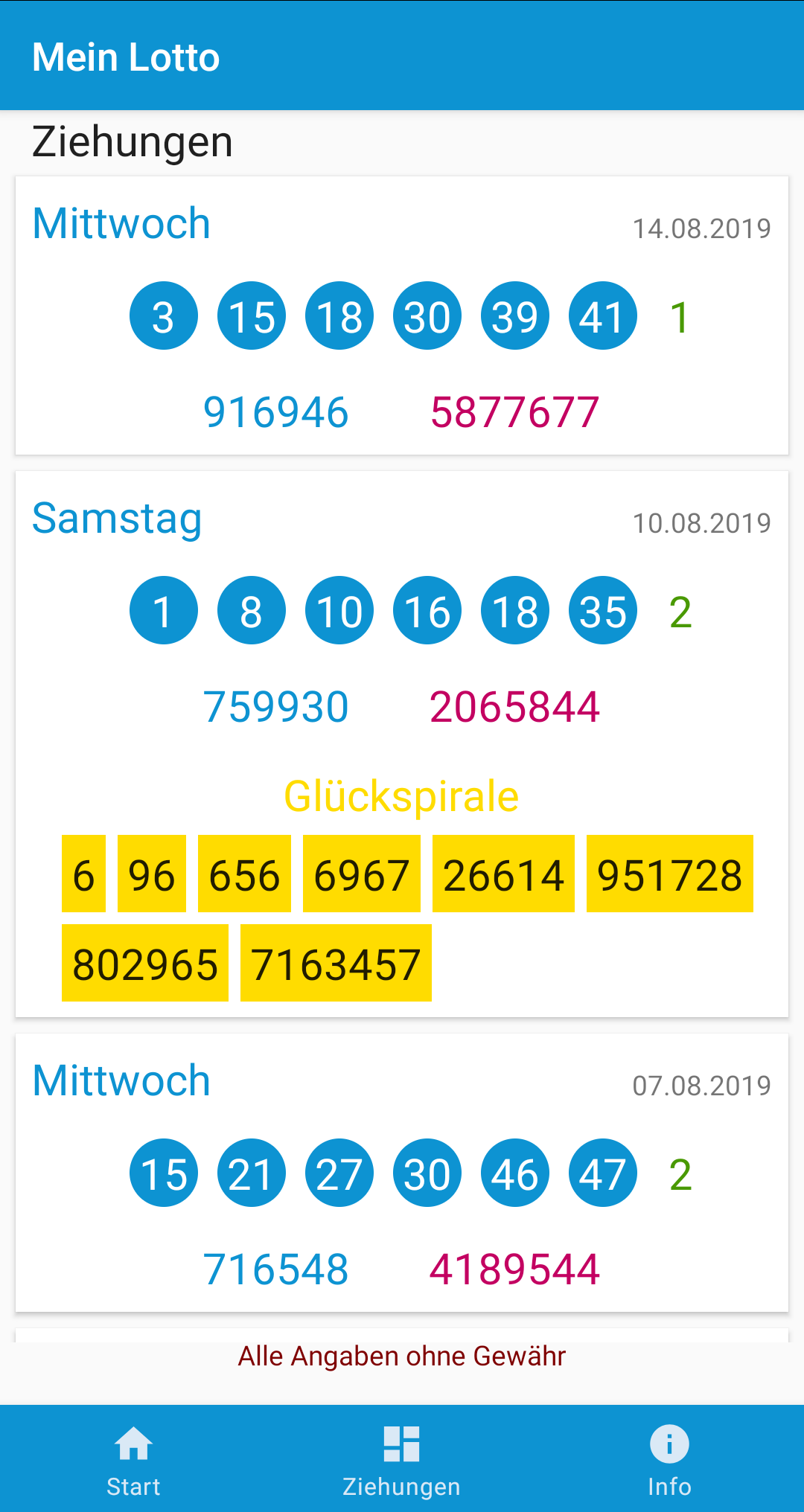Open the Samstag 10.08.2019 draw card
The height and width of the screenshot is (1512, 804).
pos(402,744)
